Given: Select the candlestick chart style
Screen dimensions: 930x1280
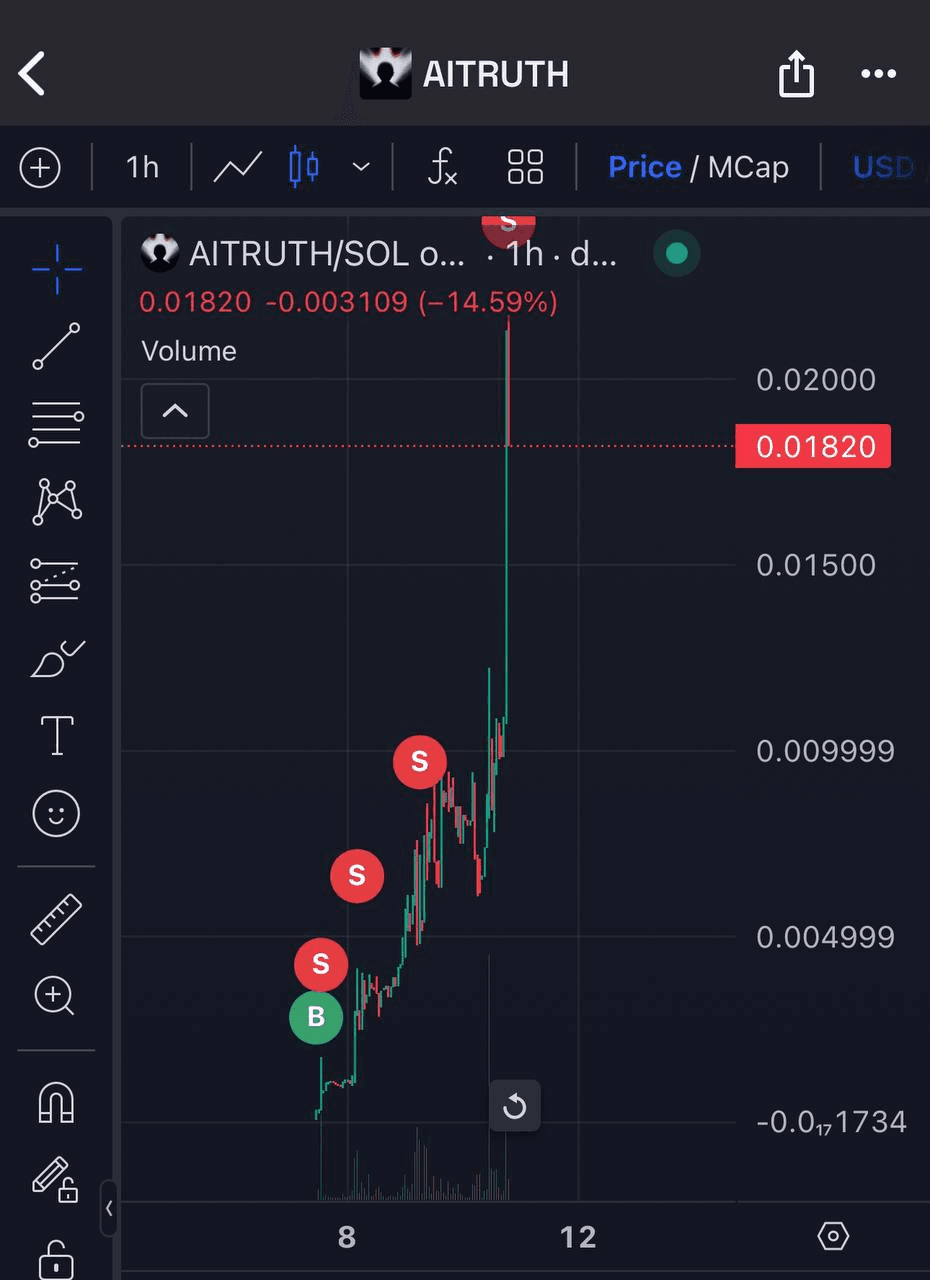Looking at the screenshot, I should (x=304, y=167).
